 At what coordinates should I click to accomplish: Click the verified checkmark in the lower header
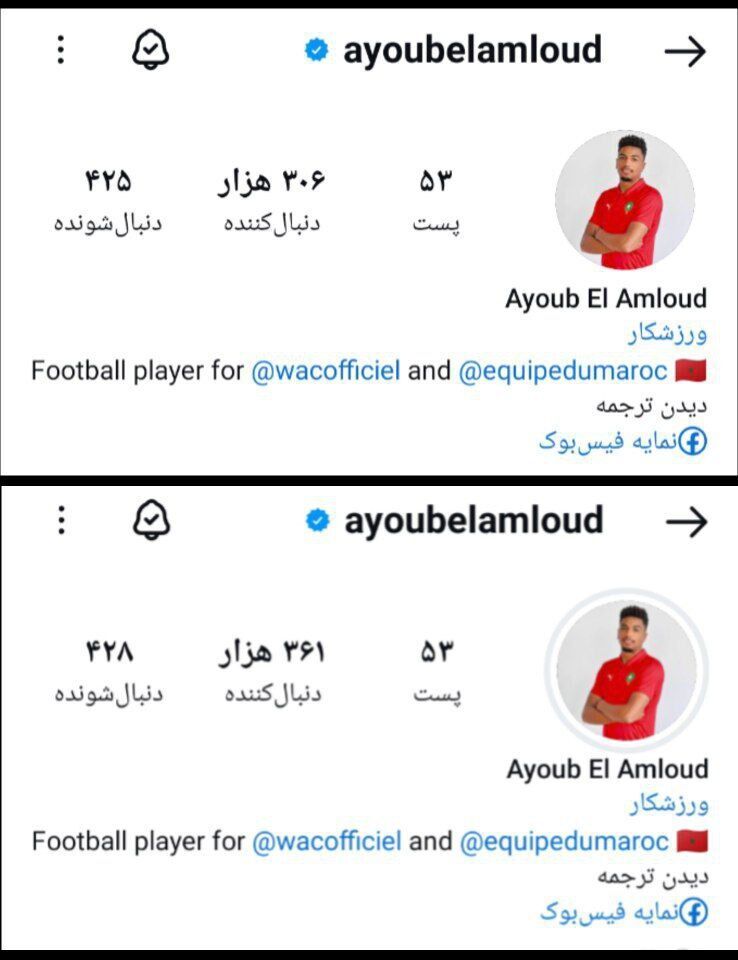coord(316,518)
